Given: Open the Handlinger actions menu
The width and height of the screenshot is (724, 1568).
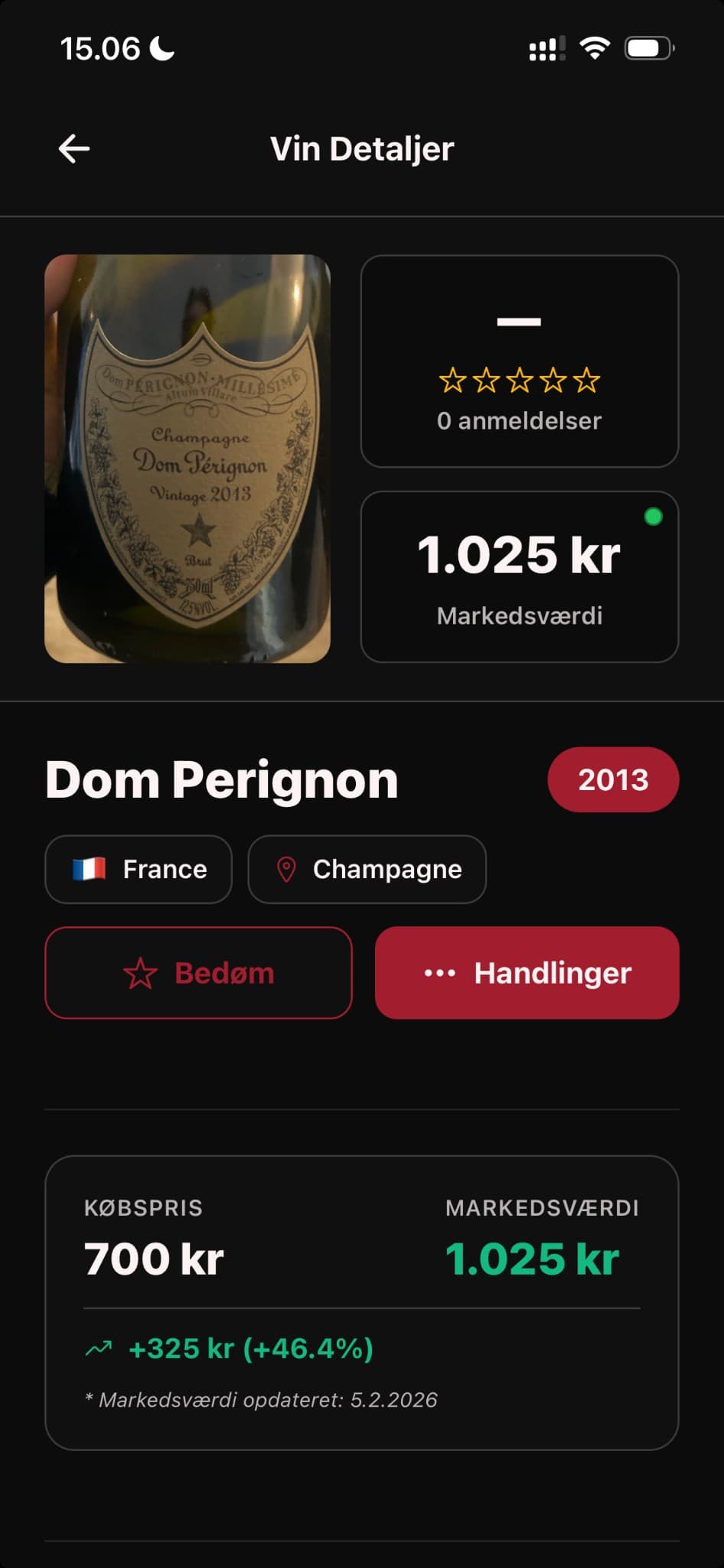Looking at the screenshot, I should [526, 973].
